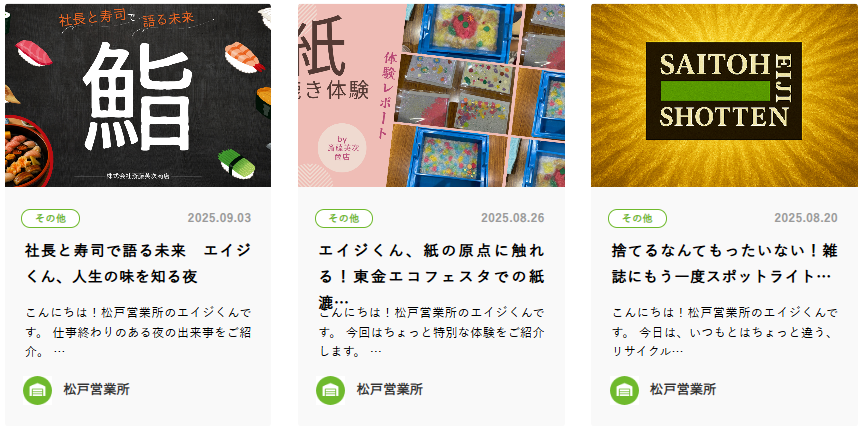Tap the その他 tag on the 2025.08.20 article

[x=637, y=218]
